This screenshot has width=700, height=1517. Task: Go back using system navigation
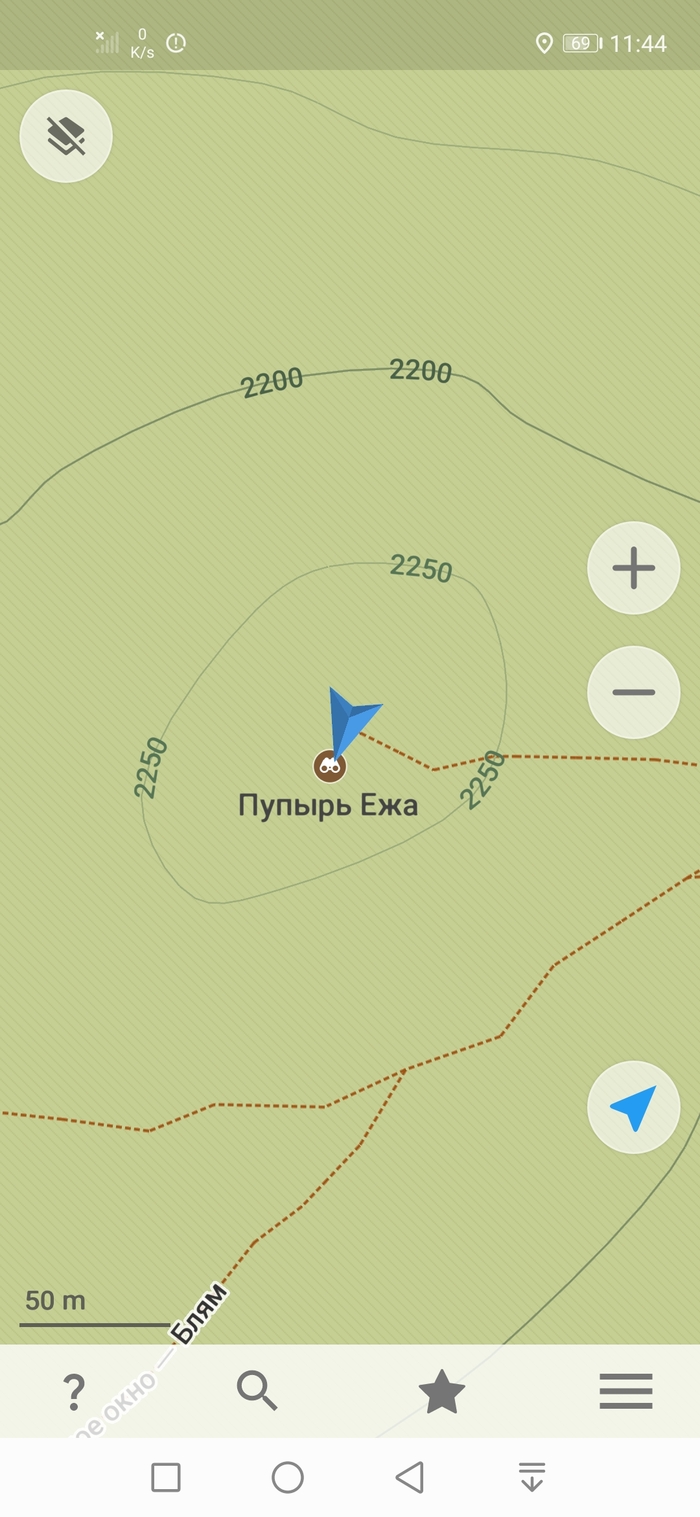coord(409,1477)
